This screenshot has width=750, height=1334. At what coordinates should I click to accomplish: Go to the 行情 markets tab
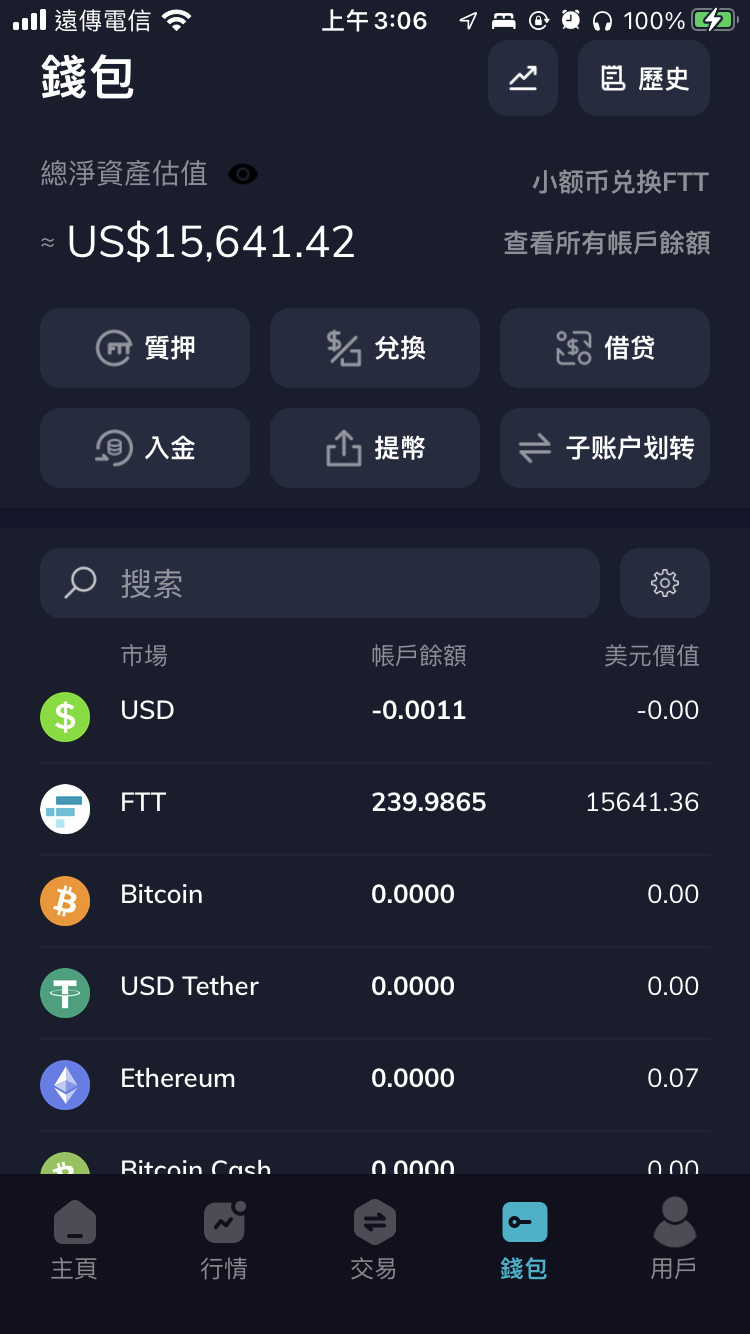(x=224, y=1240)
